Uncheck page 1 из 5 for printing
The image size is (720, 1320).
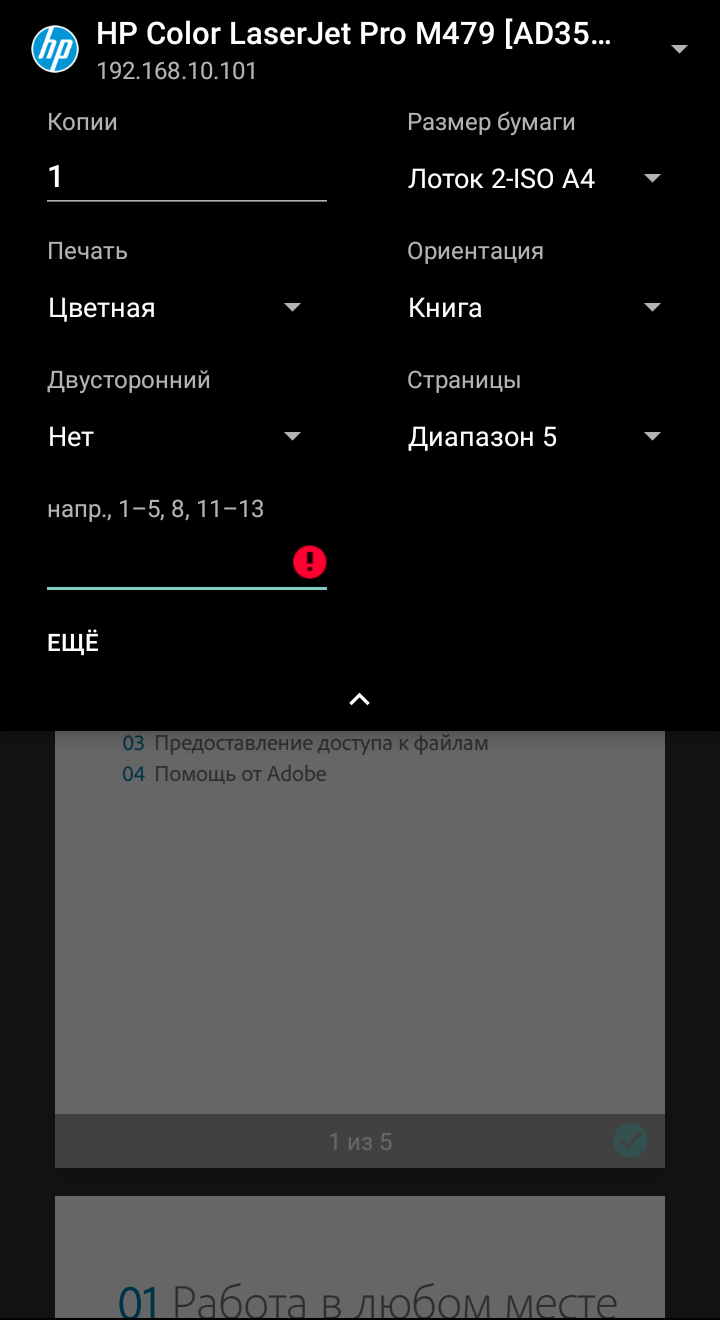click(630, 1140)
